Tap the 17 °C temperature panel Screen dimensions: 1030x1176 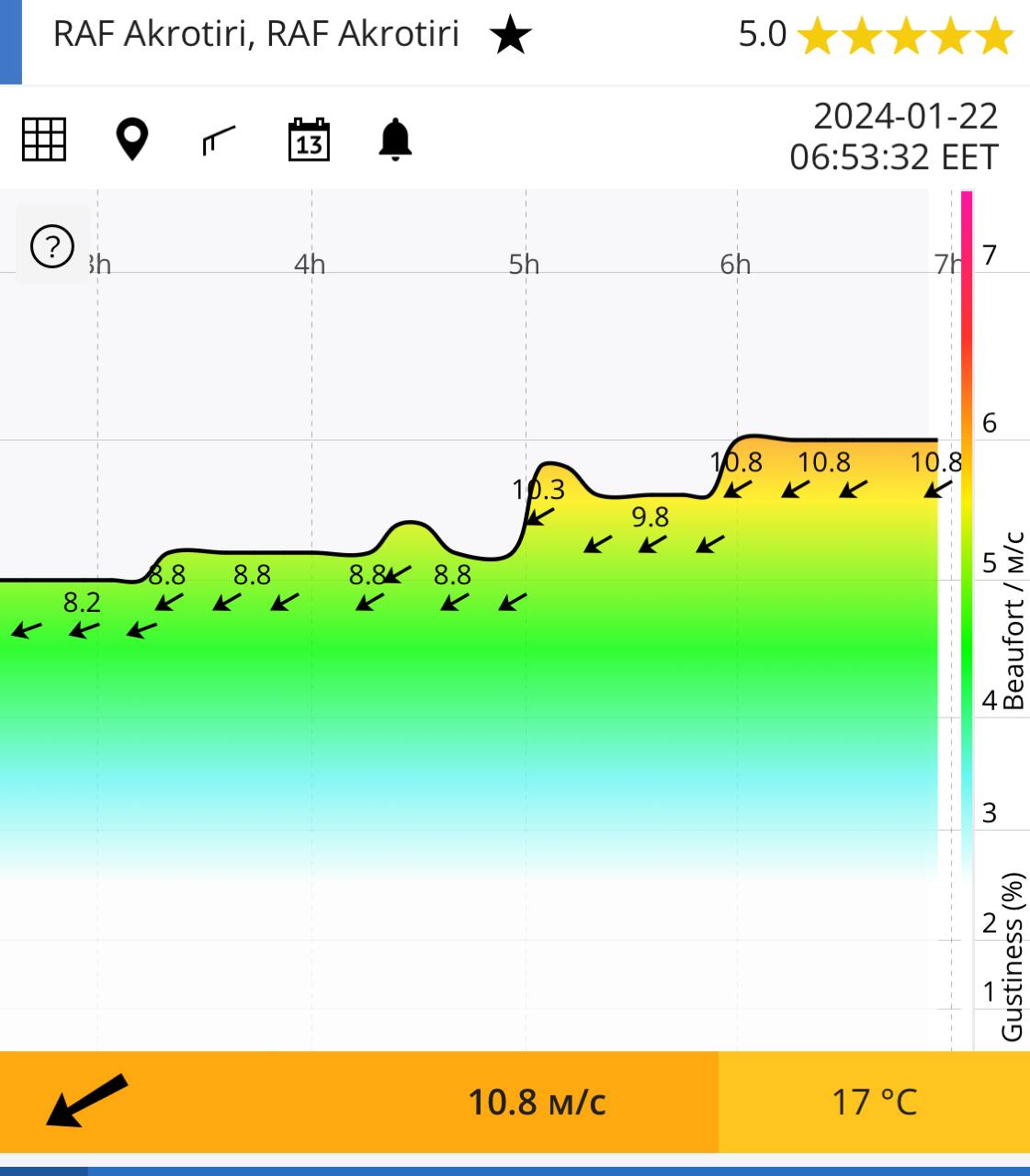point(874,1101)
